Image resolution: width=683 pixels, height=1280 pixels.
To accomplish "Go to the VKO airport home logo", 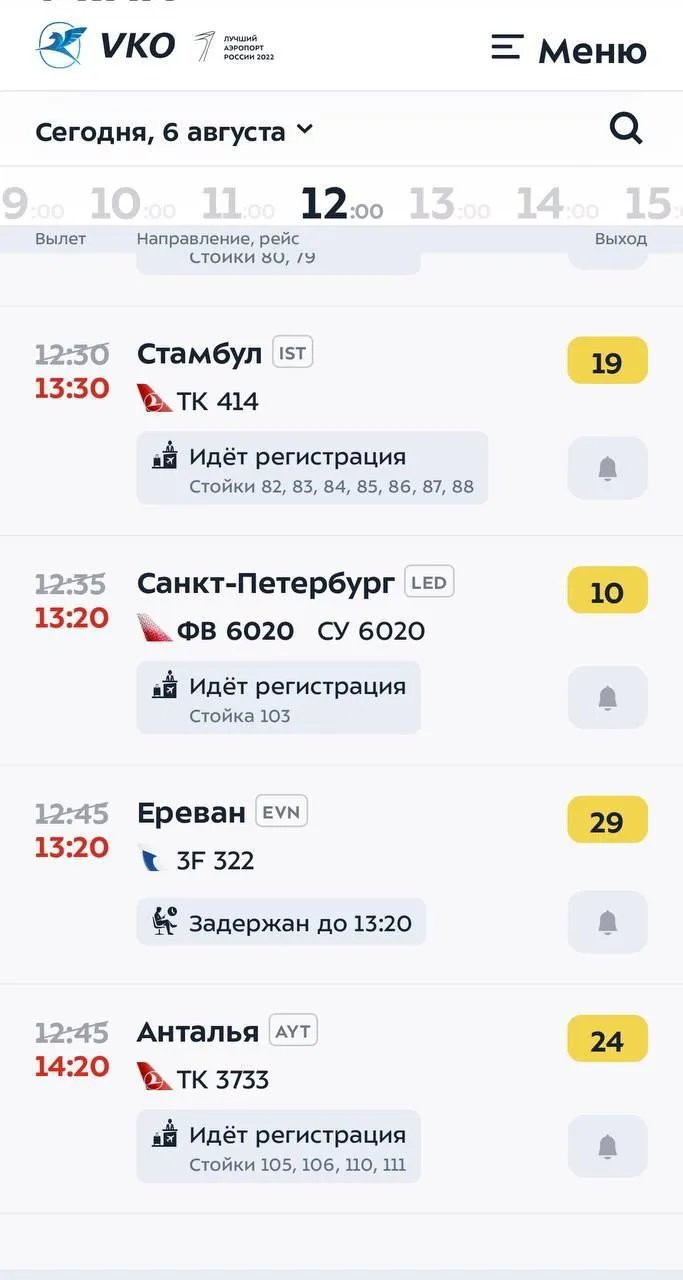I will (106, 45).
